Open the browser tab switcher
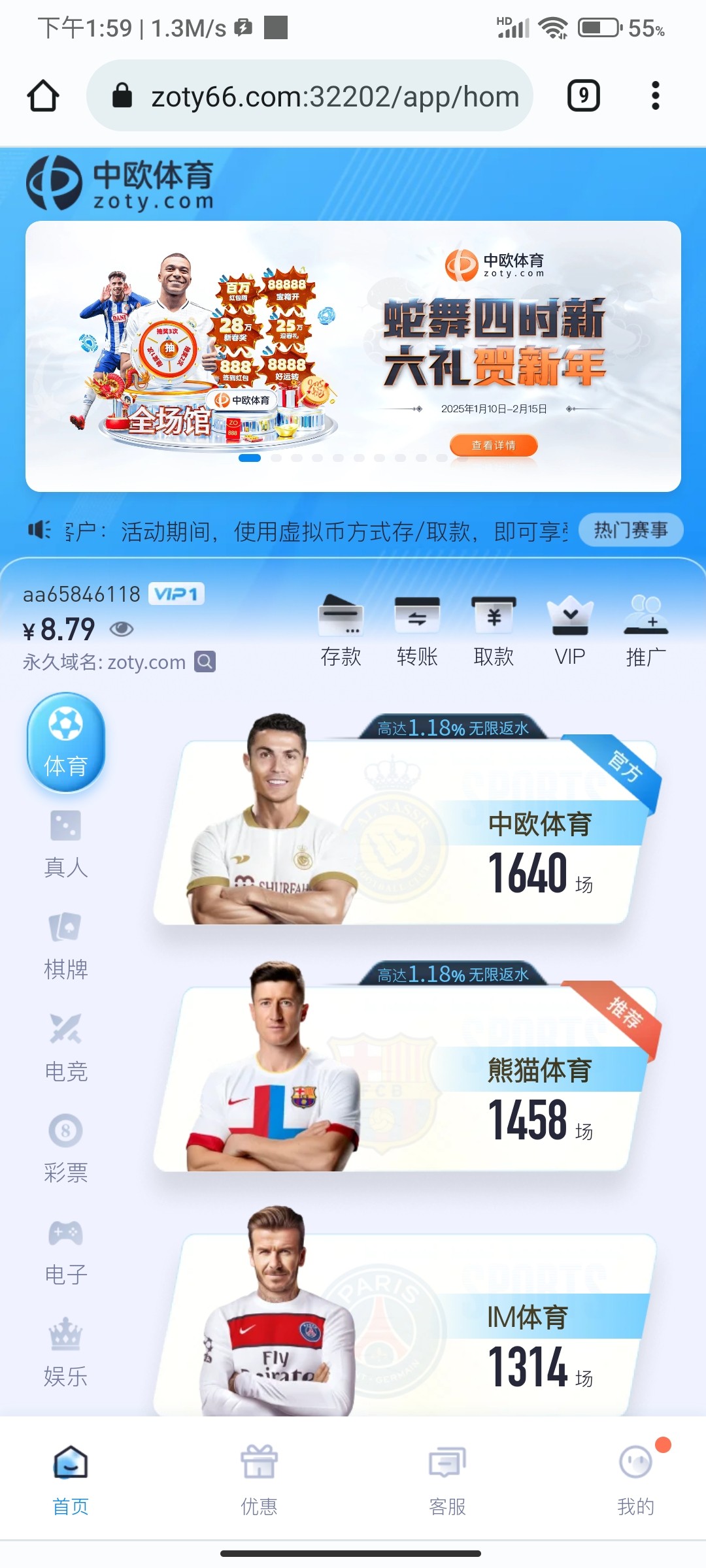The width and height of the screenshot is (706, 1568). (583, 96)
